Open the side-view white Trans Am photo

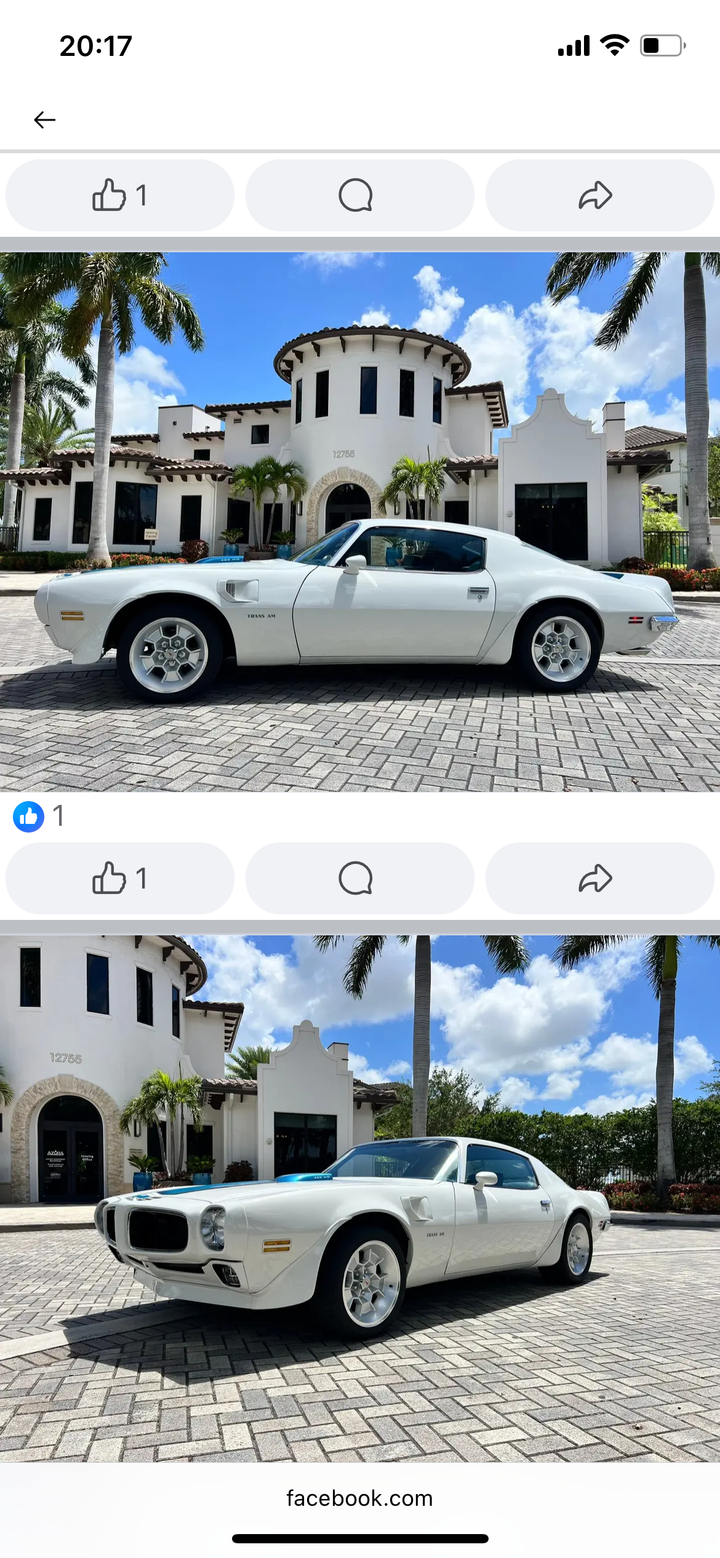[360, 520]
